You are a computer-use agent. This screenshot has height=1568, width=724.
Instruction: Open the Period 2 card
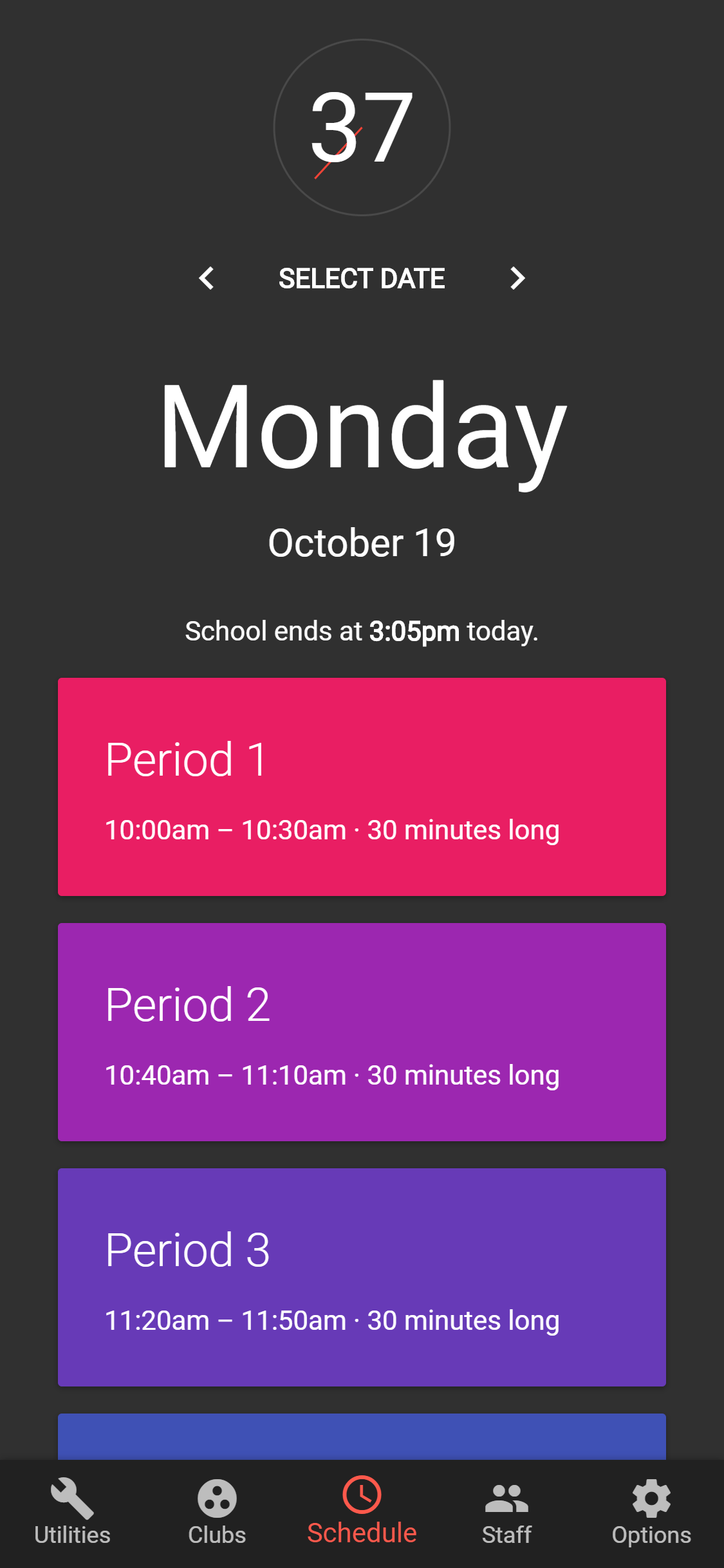362,1032
